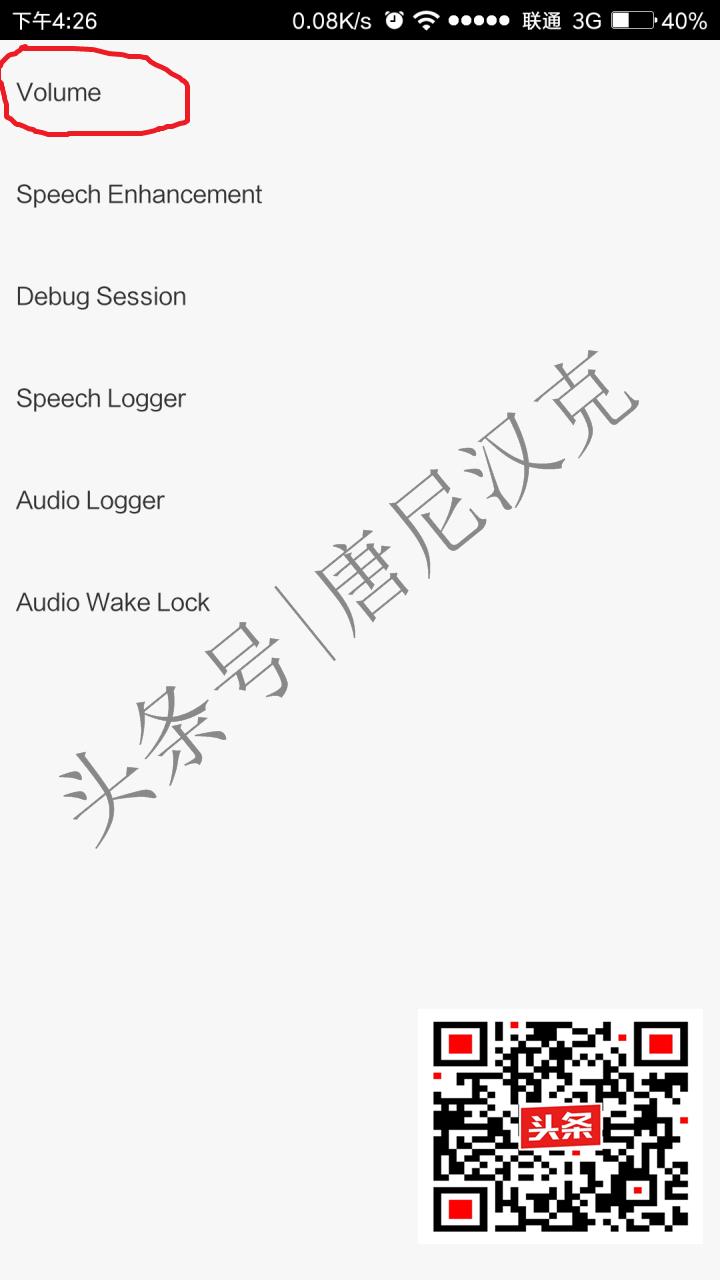Select the Speech Logger entry
The height and width of the screenshot is (1280, 720).
point(100,398)
